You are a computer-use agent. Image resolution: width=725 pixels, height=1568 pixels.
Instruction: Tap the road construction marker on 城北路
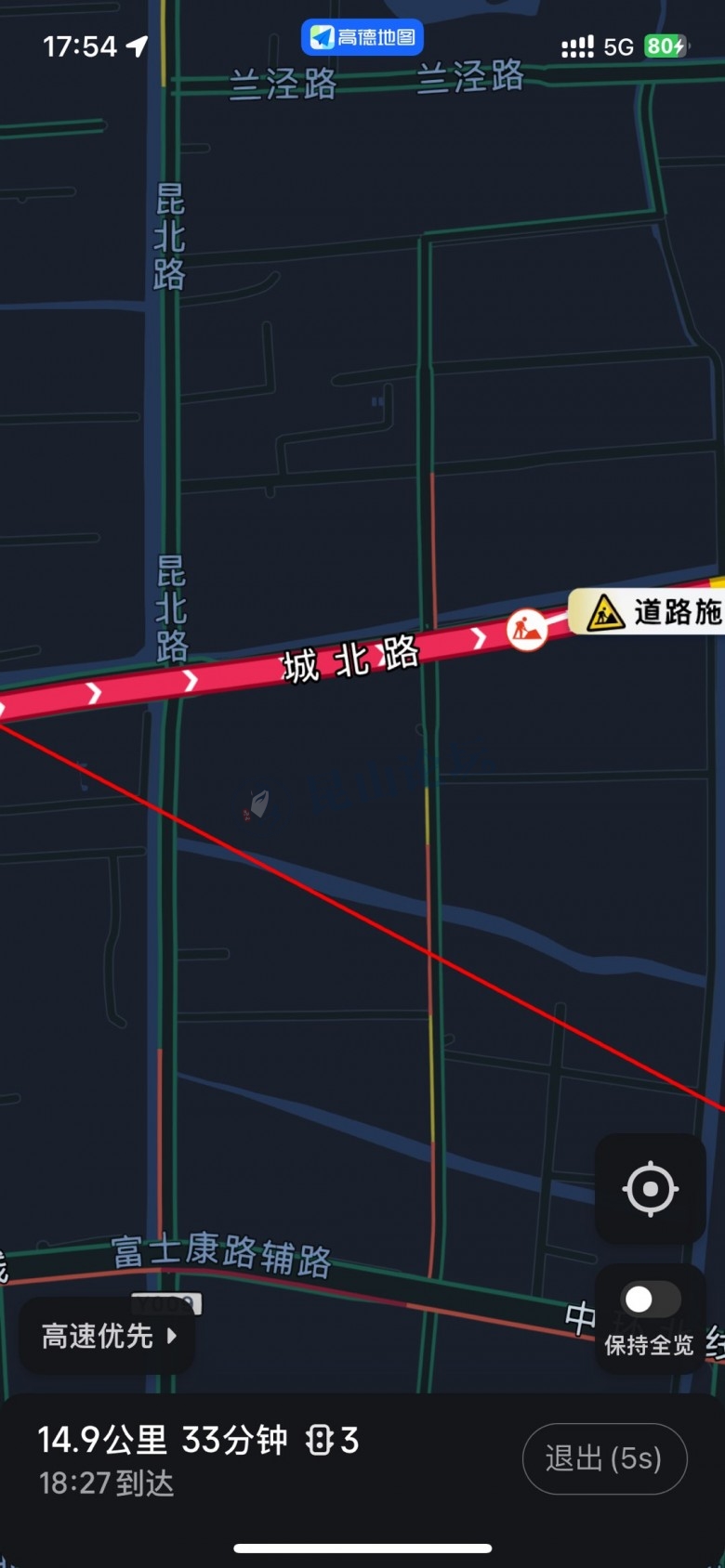[527, 630]
